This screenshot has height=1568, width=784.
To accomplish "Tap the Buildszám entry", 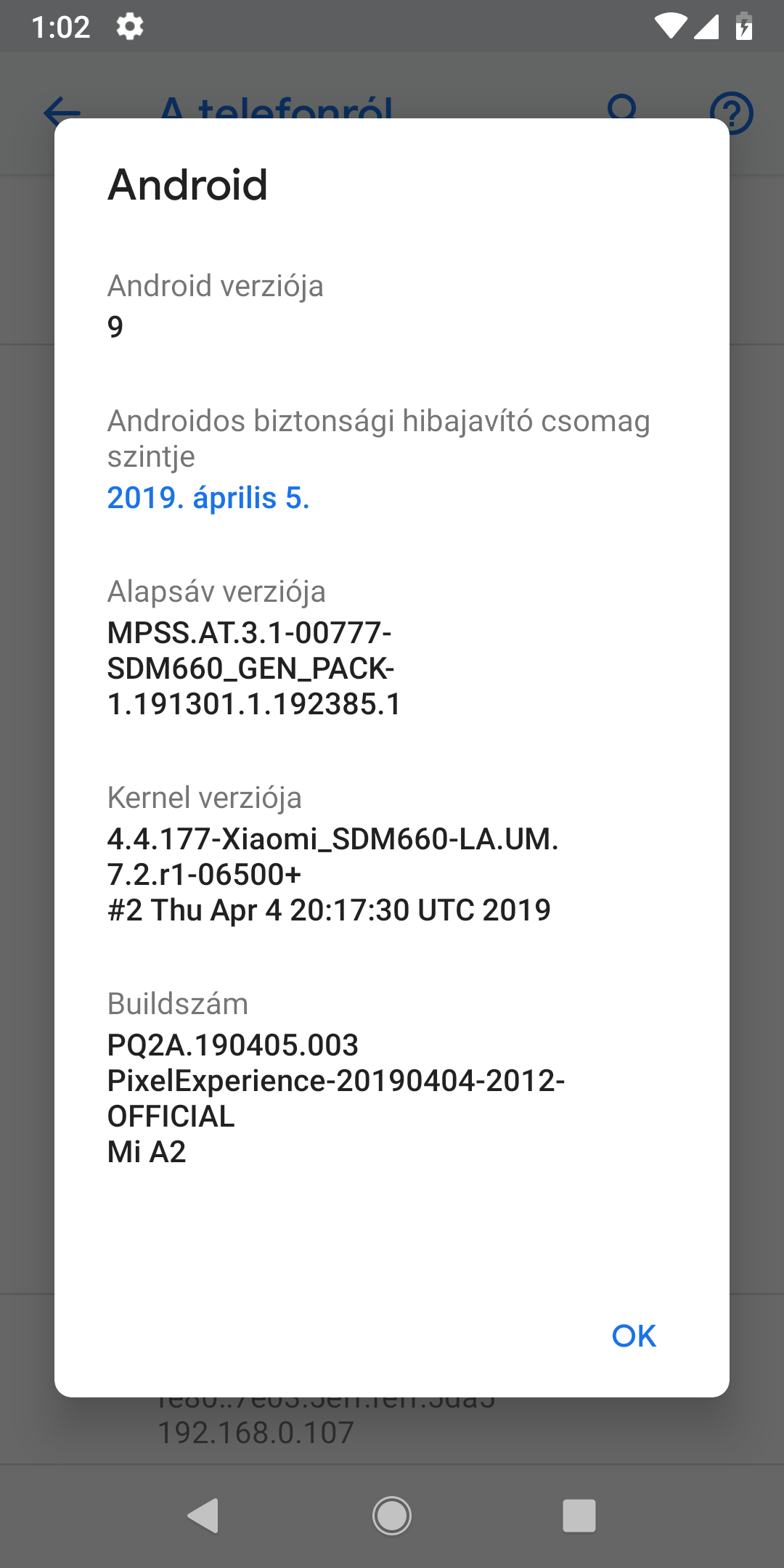I will [392, 1077].
